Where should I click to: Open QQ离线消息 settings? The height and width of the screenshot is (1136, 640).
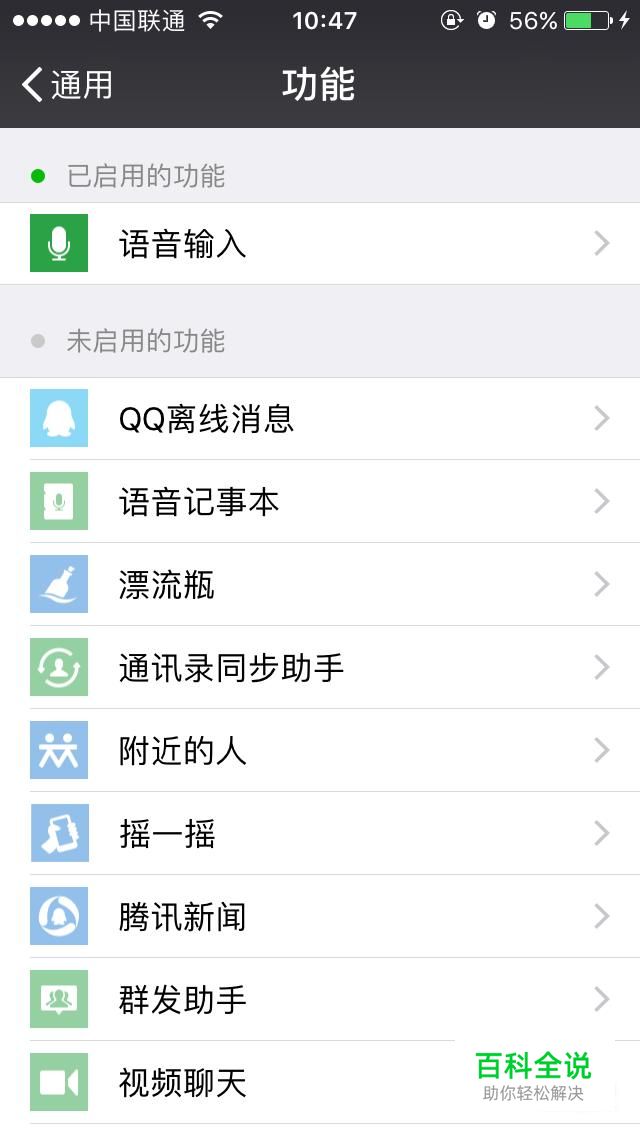(320, 419)
